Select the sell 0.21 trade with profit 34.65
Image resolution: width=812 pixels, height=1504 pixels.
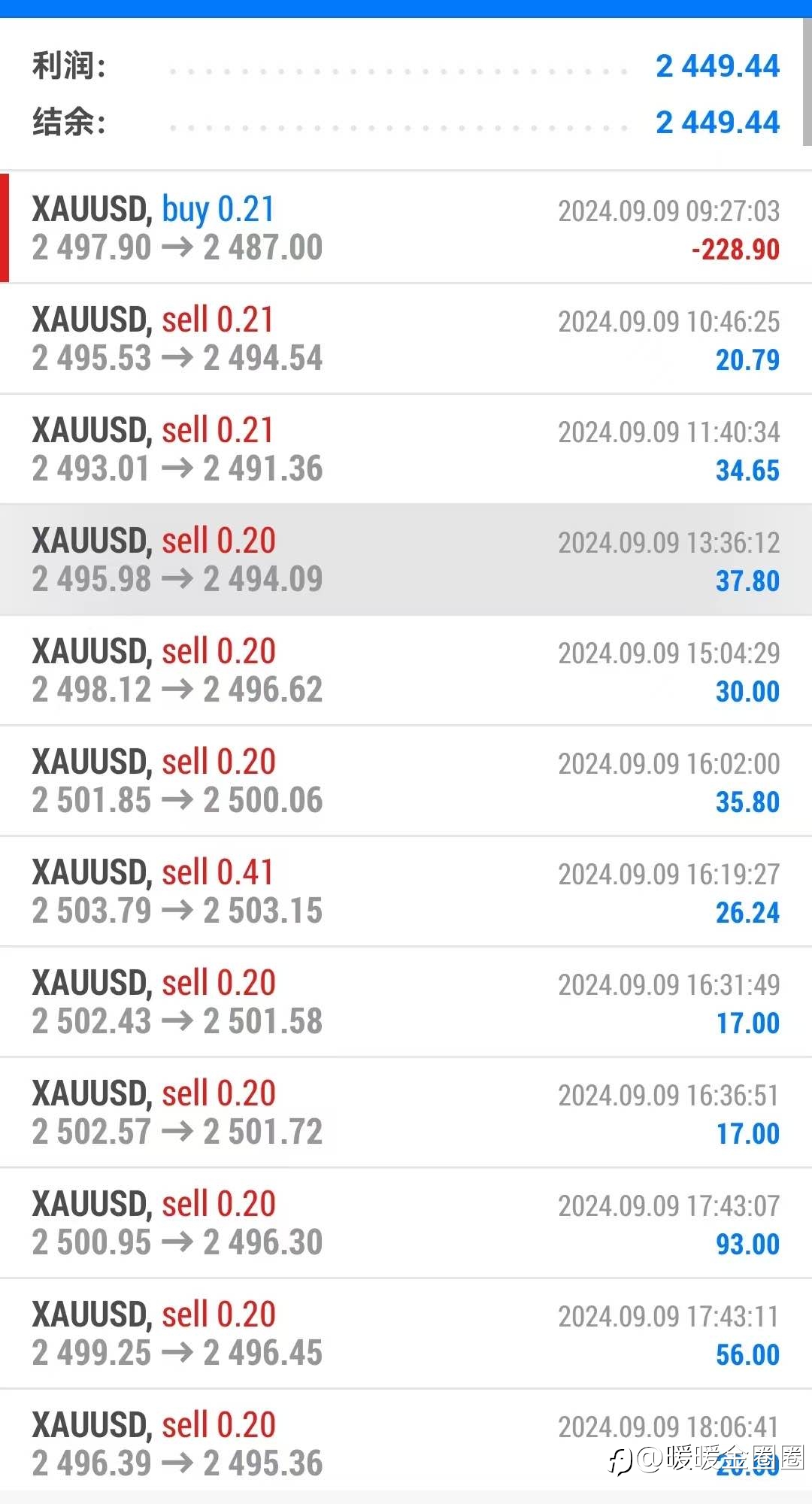[406, 449]
